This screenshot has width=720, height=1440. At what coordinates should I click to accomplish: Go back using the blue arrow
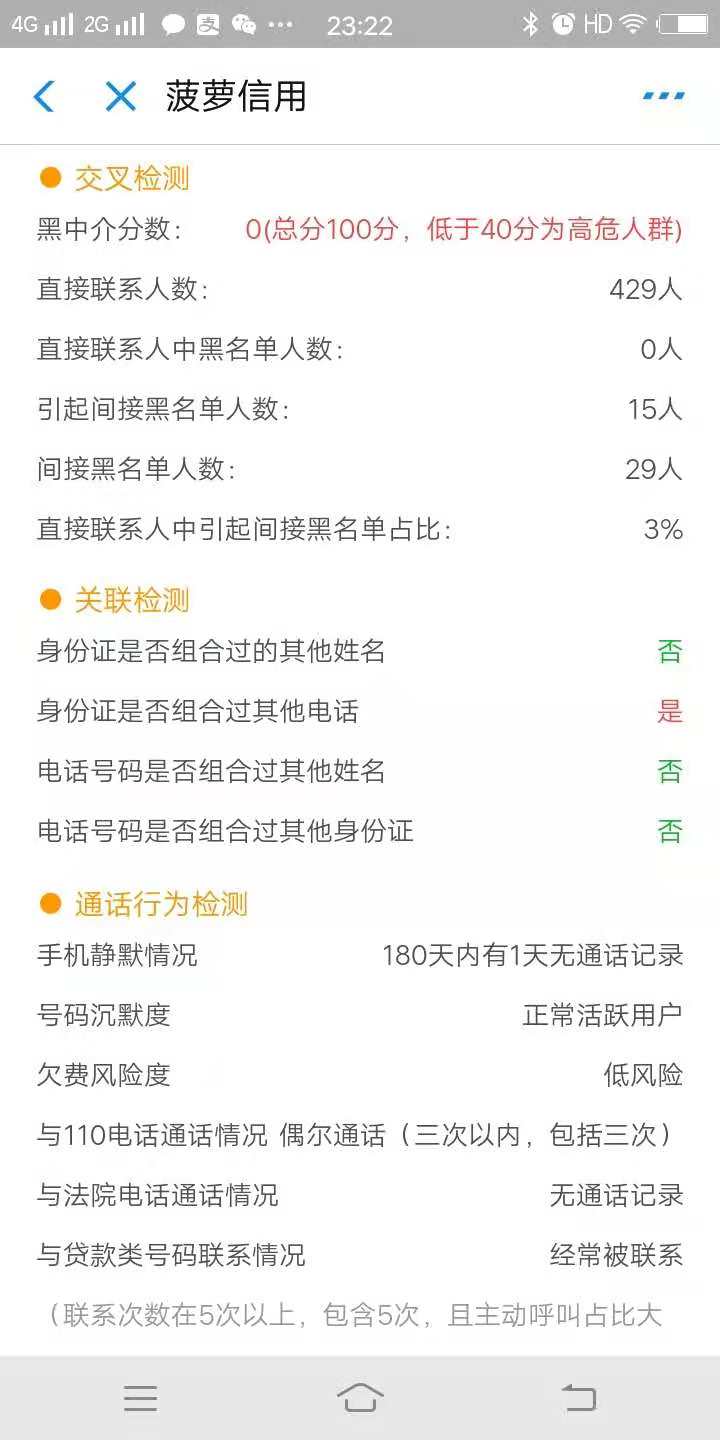[44, 96]
